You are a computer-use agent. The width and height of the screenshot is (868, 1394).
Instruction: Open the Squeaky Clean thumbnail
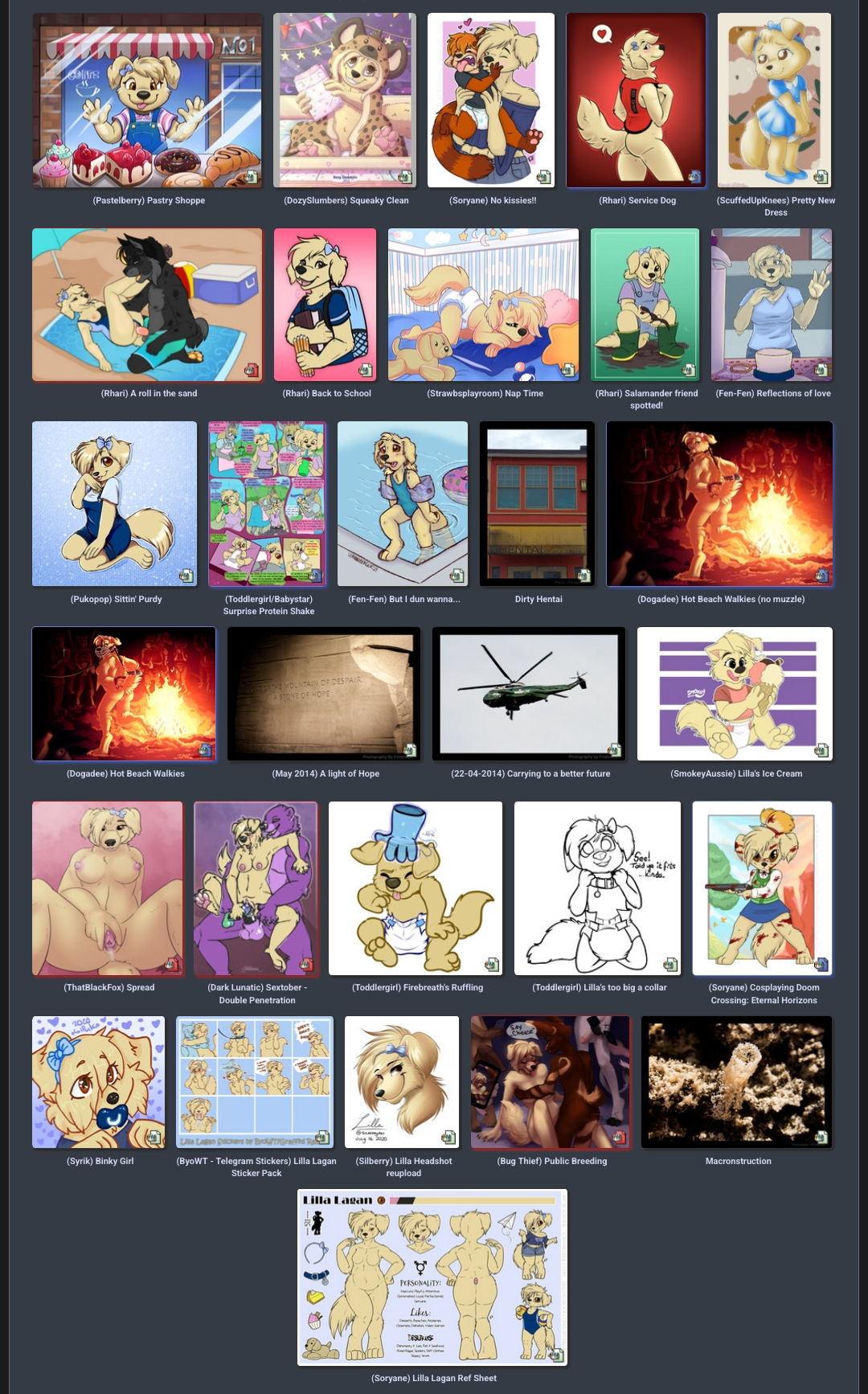[345, 100]
